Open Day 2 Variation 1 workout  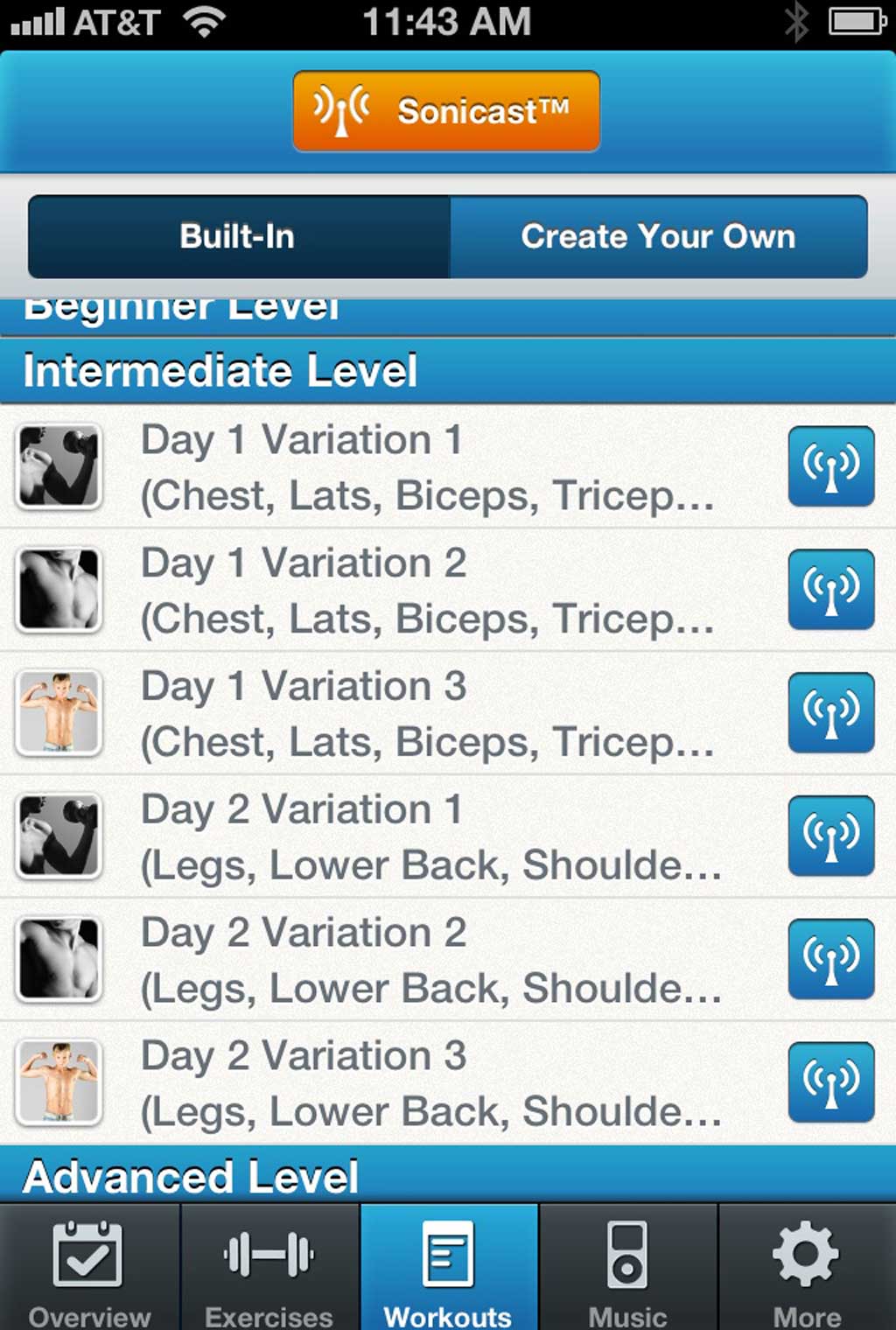coord(427,836)
